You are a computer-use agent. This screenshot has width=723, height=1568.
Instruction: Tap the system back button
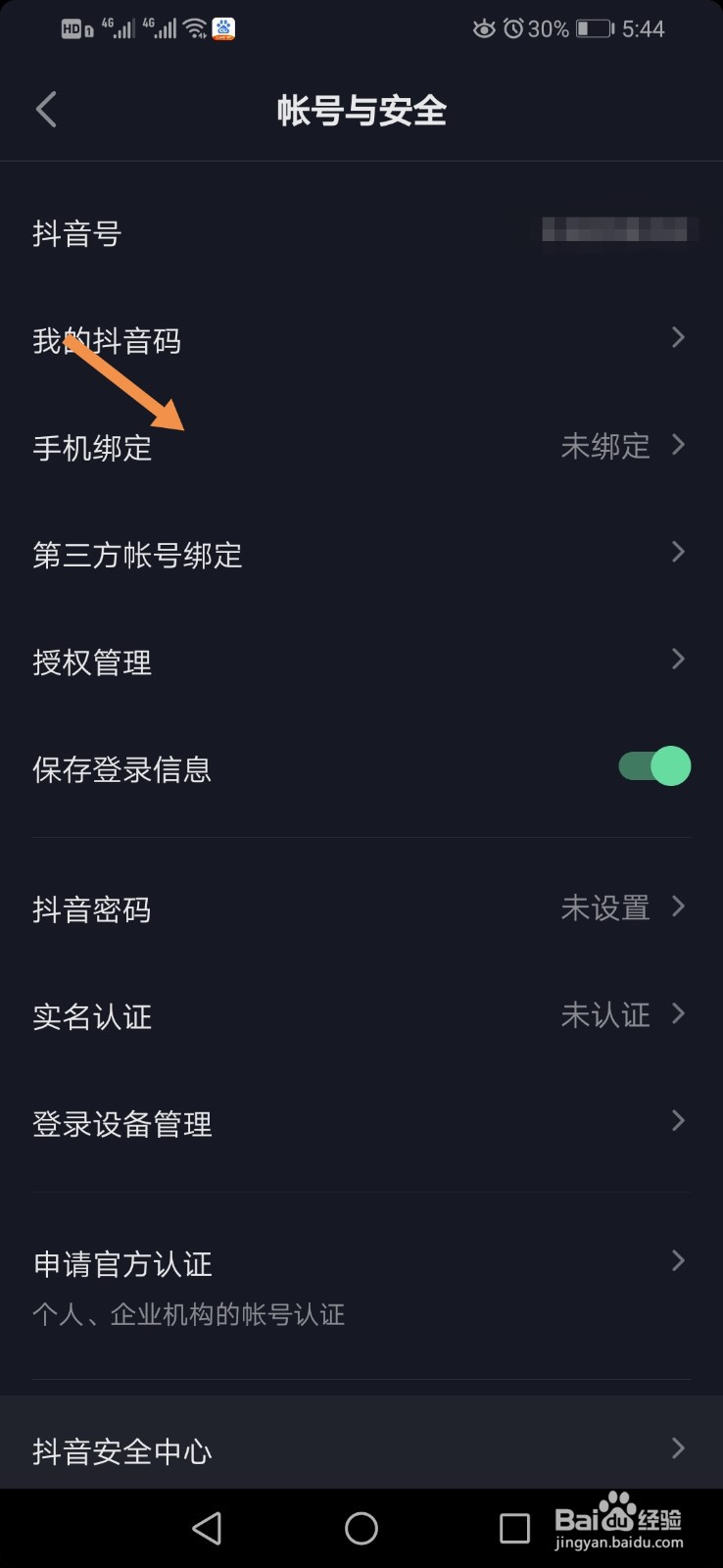click(x=207, y=1528)
